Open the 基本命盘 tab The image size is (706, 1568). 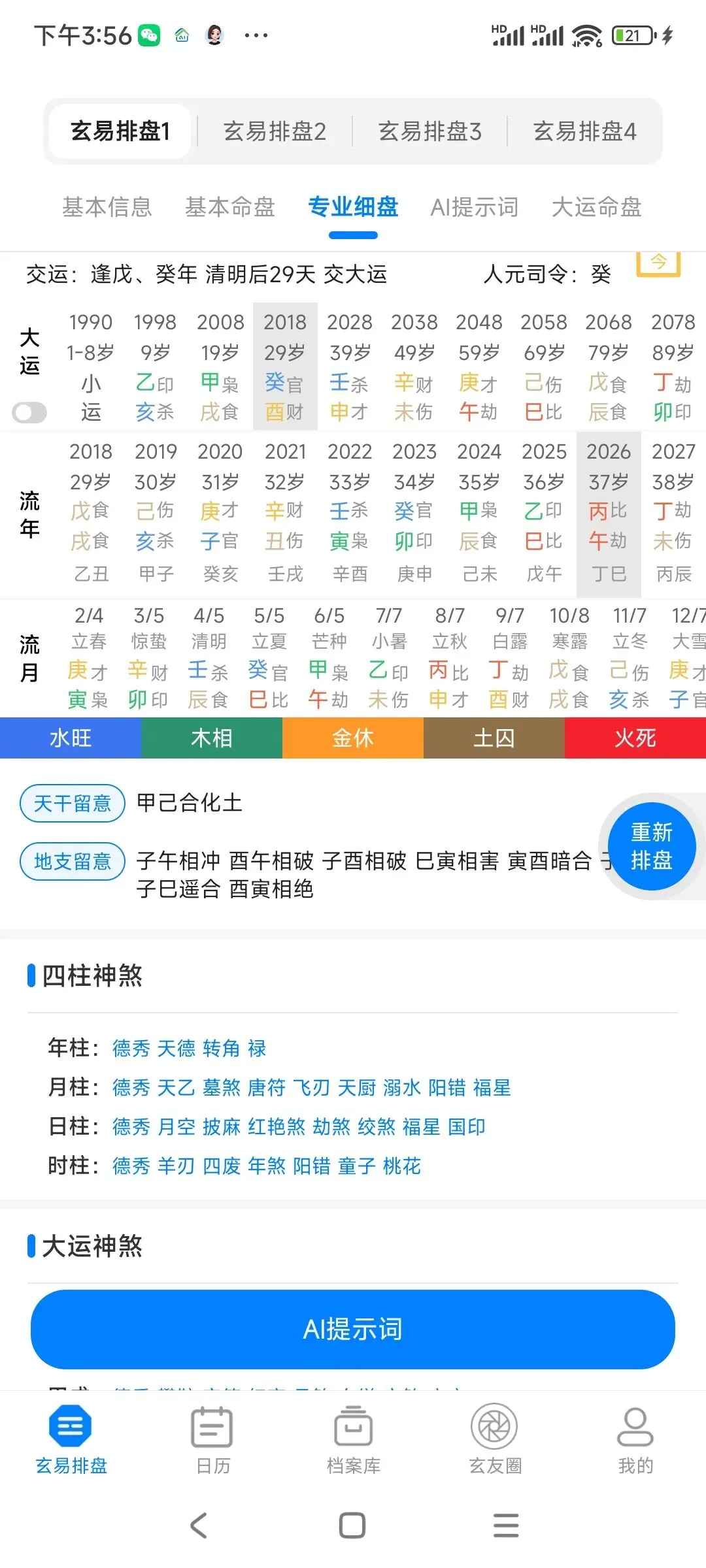230,207
